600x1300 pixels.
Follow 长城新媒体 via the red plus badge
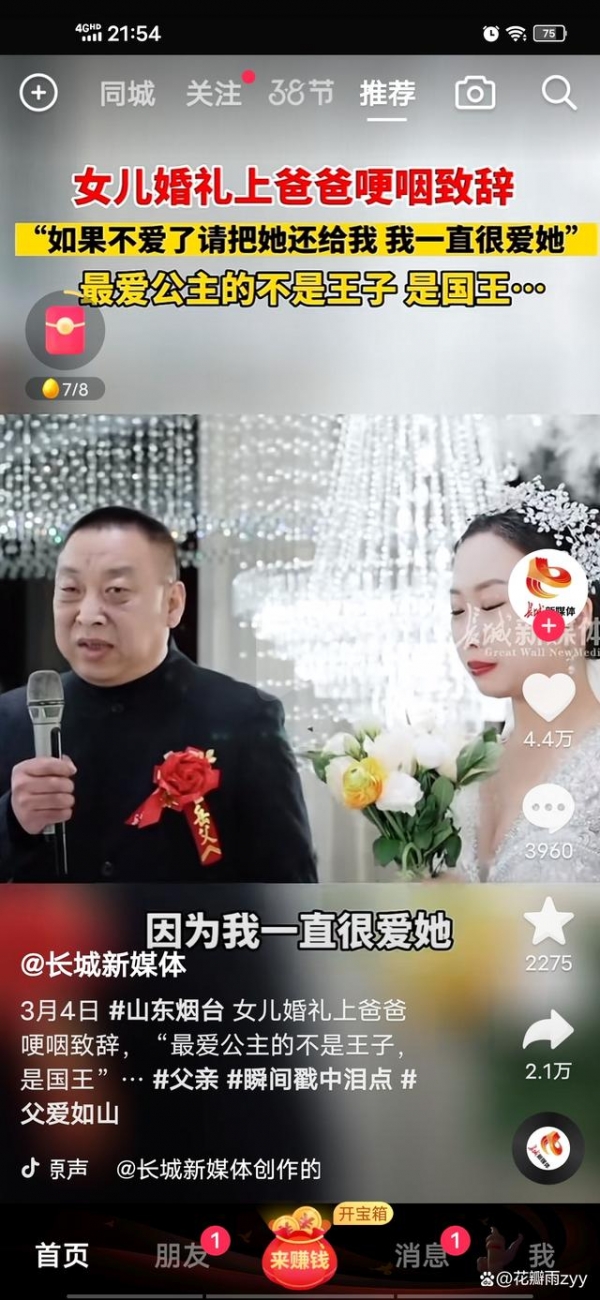coord(548,626)
